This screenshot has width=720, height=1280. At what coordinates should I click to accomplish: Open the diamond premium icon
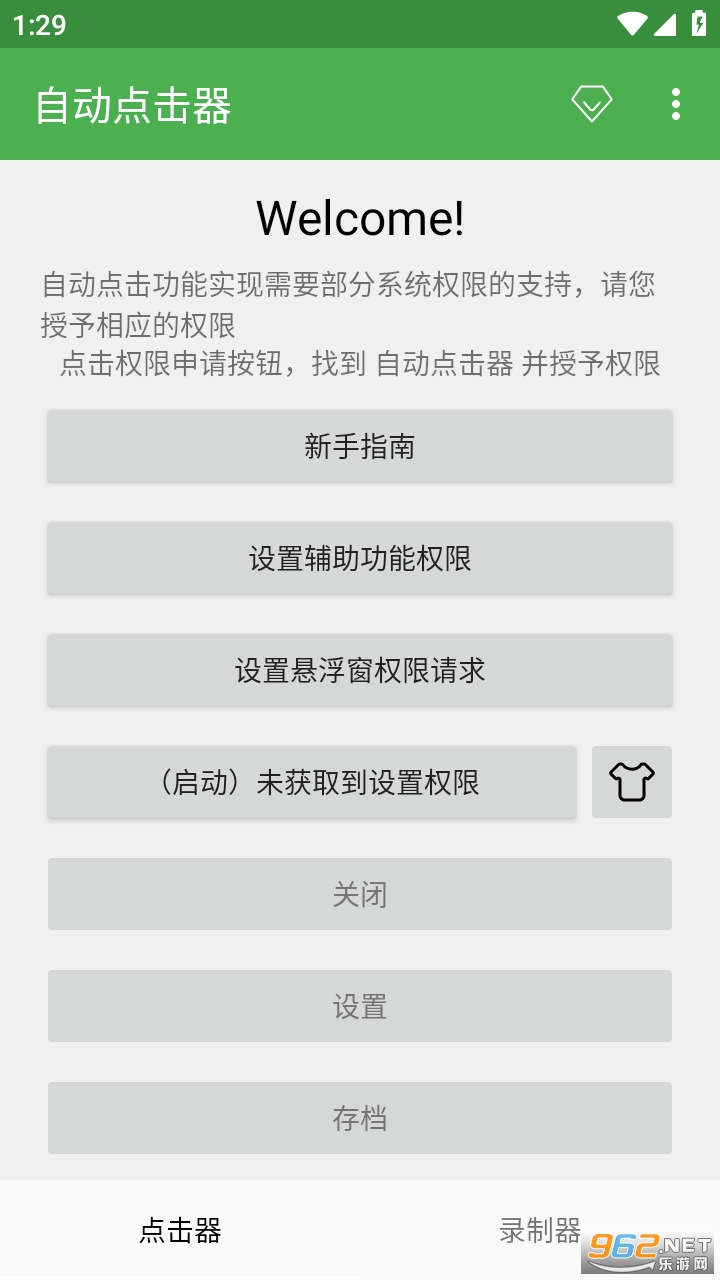[x=591, y=104]
